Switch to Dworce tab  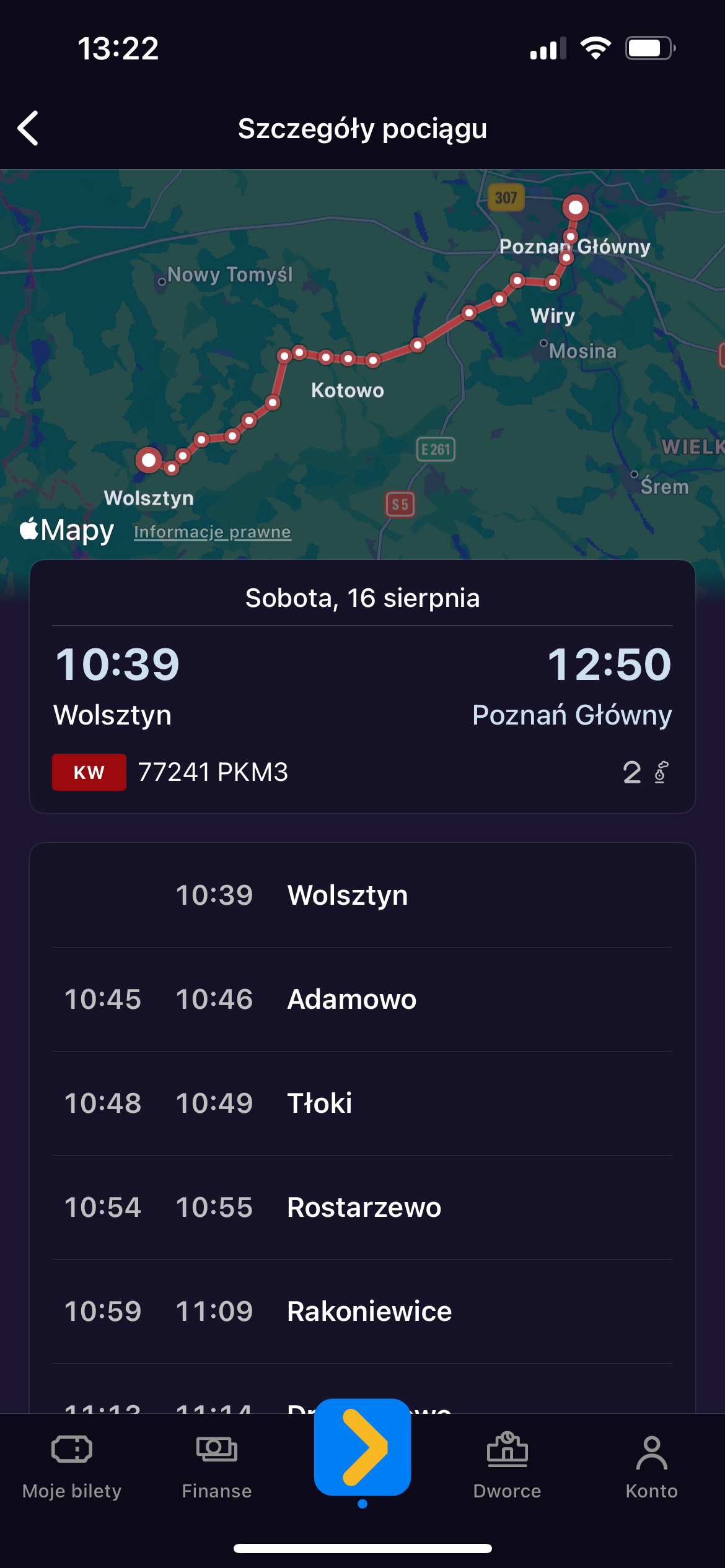pos(507,1465)
